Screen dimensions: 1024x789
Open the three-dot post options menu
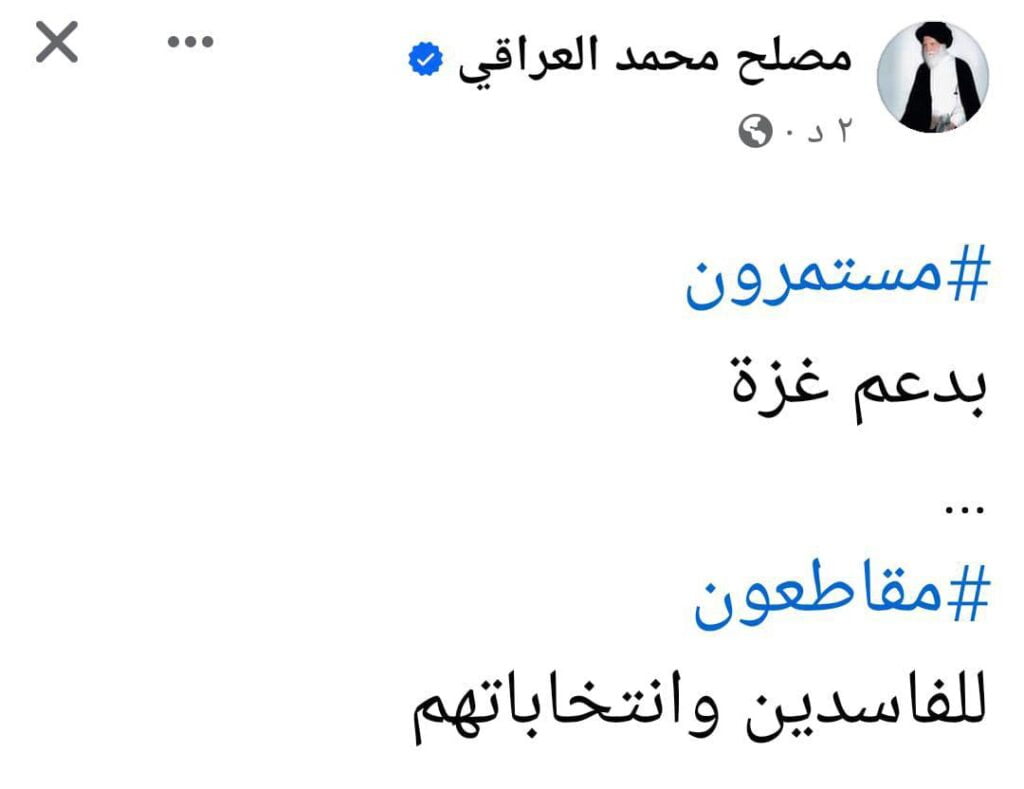coord(190,42)
